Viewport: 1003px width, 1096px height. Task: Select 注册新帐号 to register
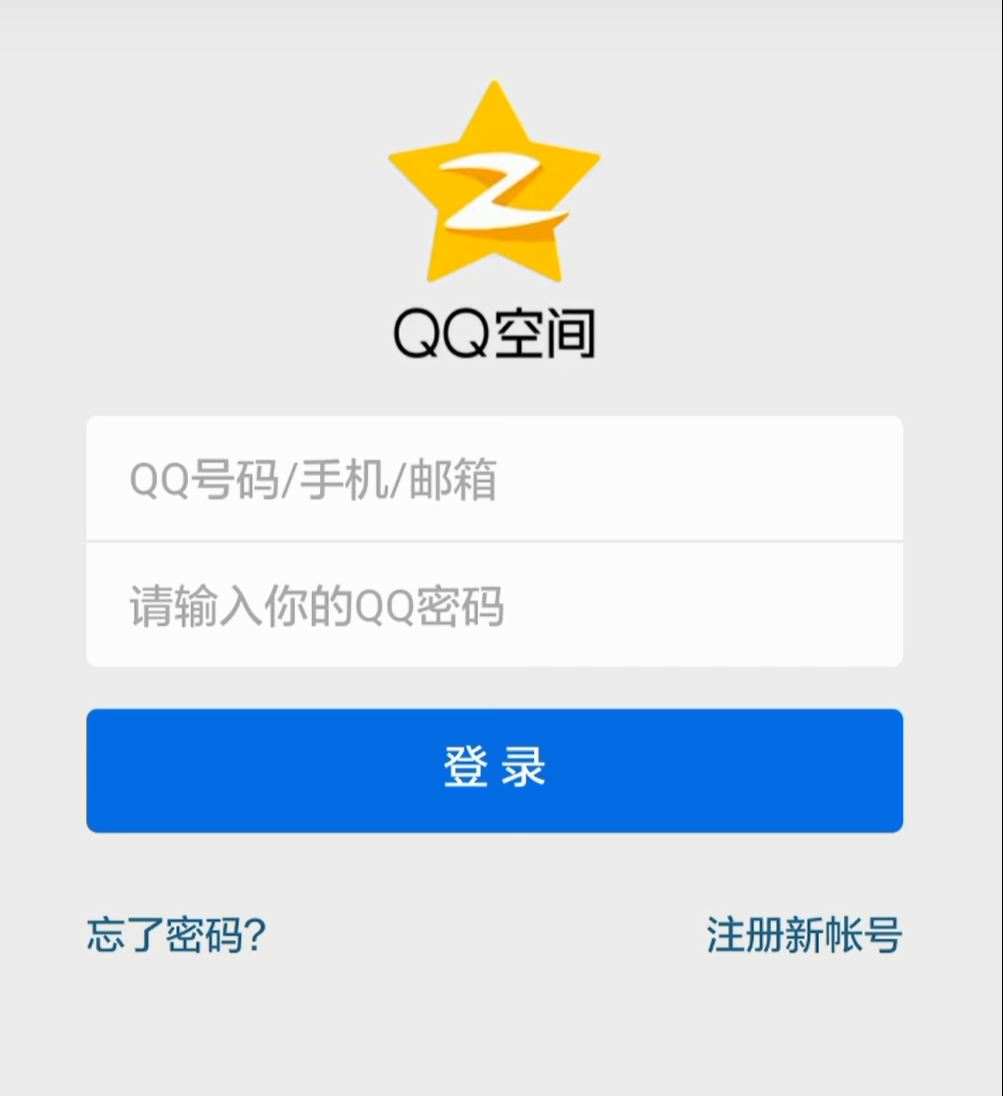804,936
